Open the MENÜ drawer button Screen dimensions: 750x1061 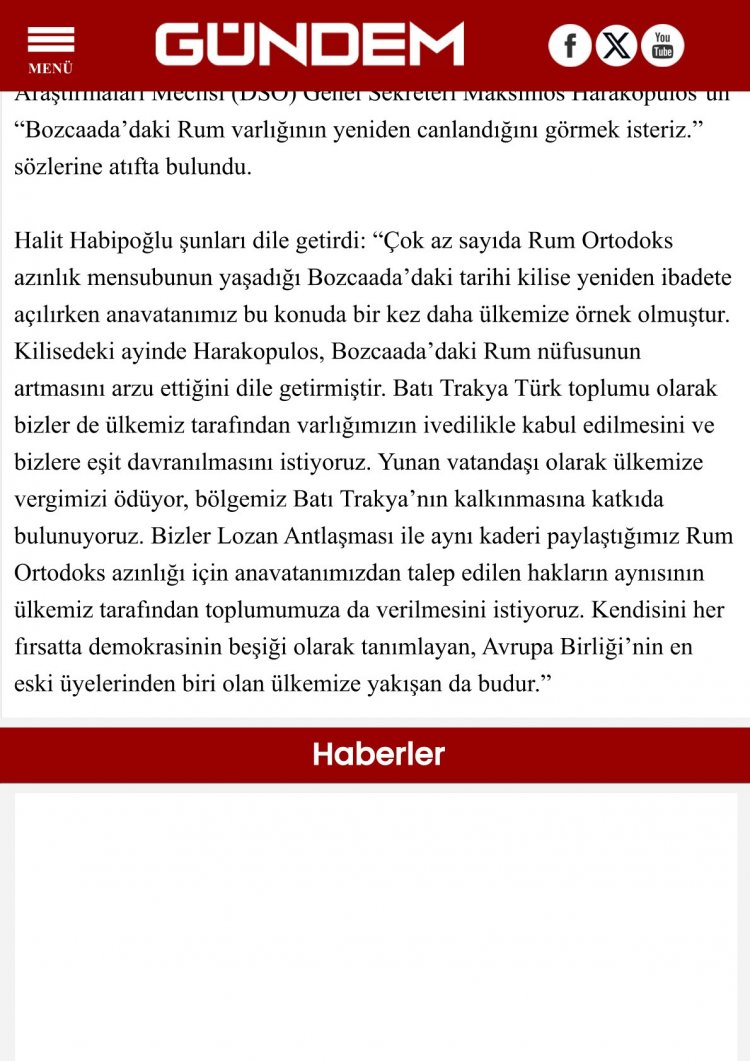[50, 48]
